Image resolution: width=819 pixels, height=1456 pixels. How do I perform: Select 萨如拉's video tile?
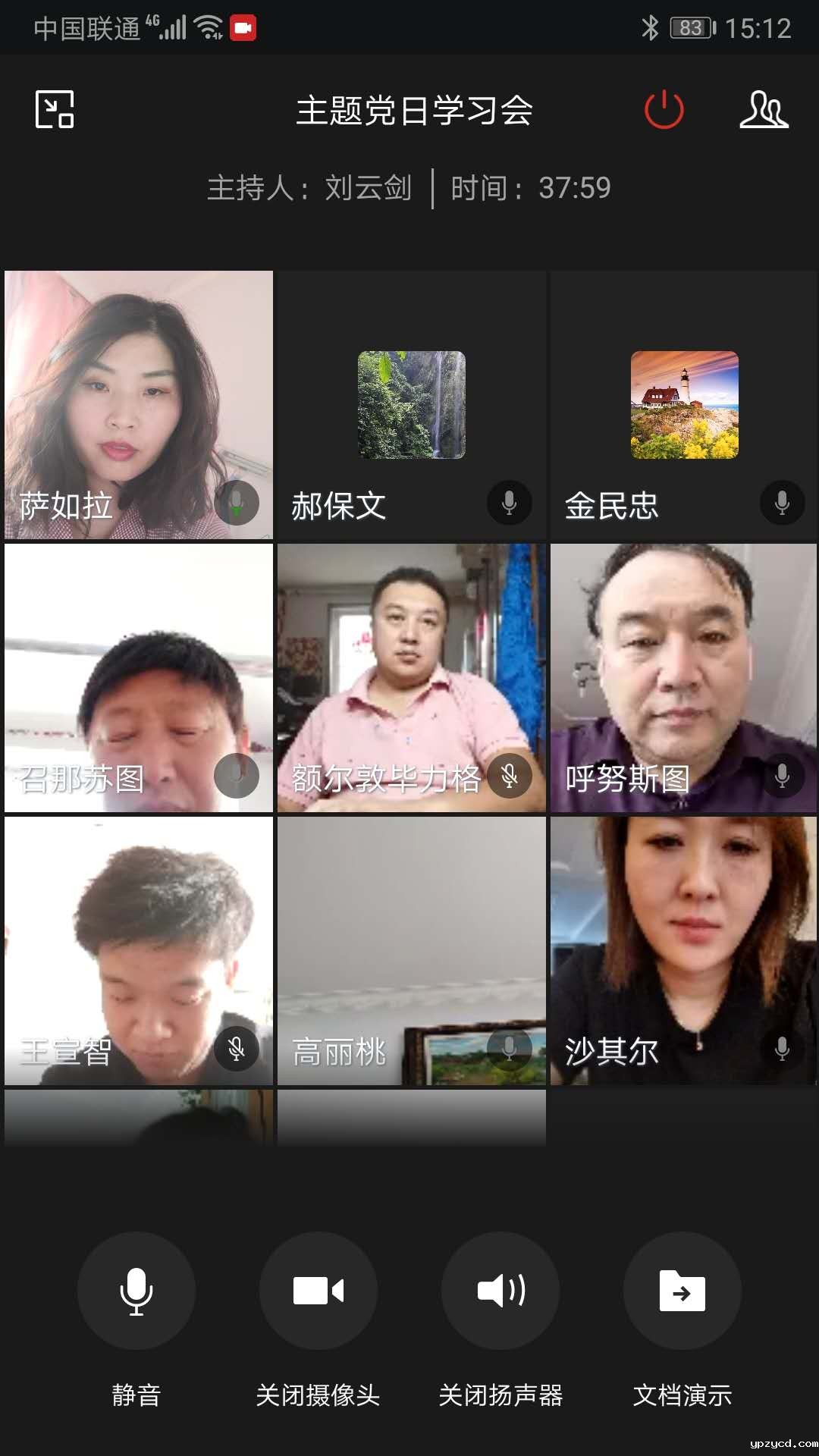point(139,404)
